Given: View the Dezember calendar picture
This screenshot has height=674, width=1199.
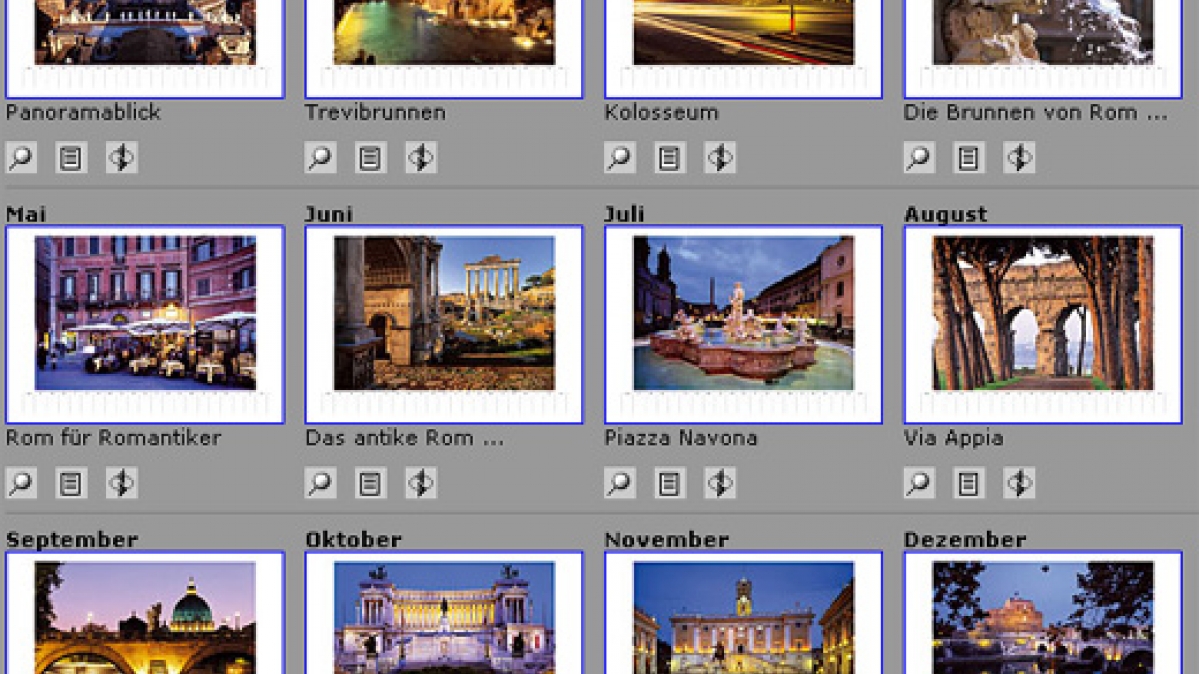Looking at the screenshot, I should pos(1043,616).
